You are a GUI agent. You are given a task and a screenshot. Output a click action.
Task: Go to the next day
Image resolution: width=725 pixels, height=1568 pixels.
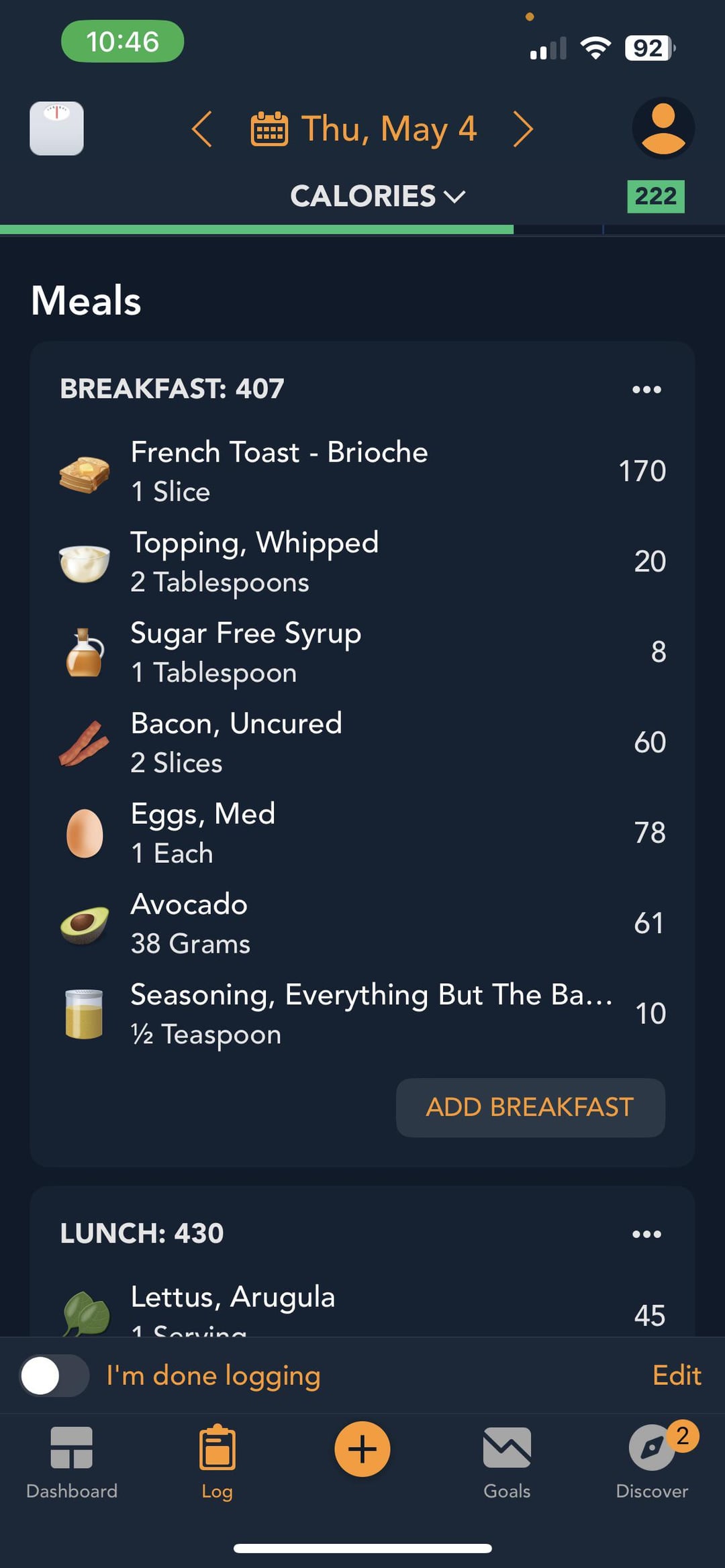[x=523, y=129]
